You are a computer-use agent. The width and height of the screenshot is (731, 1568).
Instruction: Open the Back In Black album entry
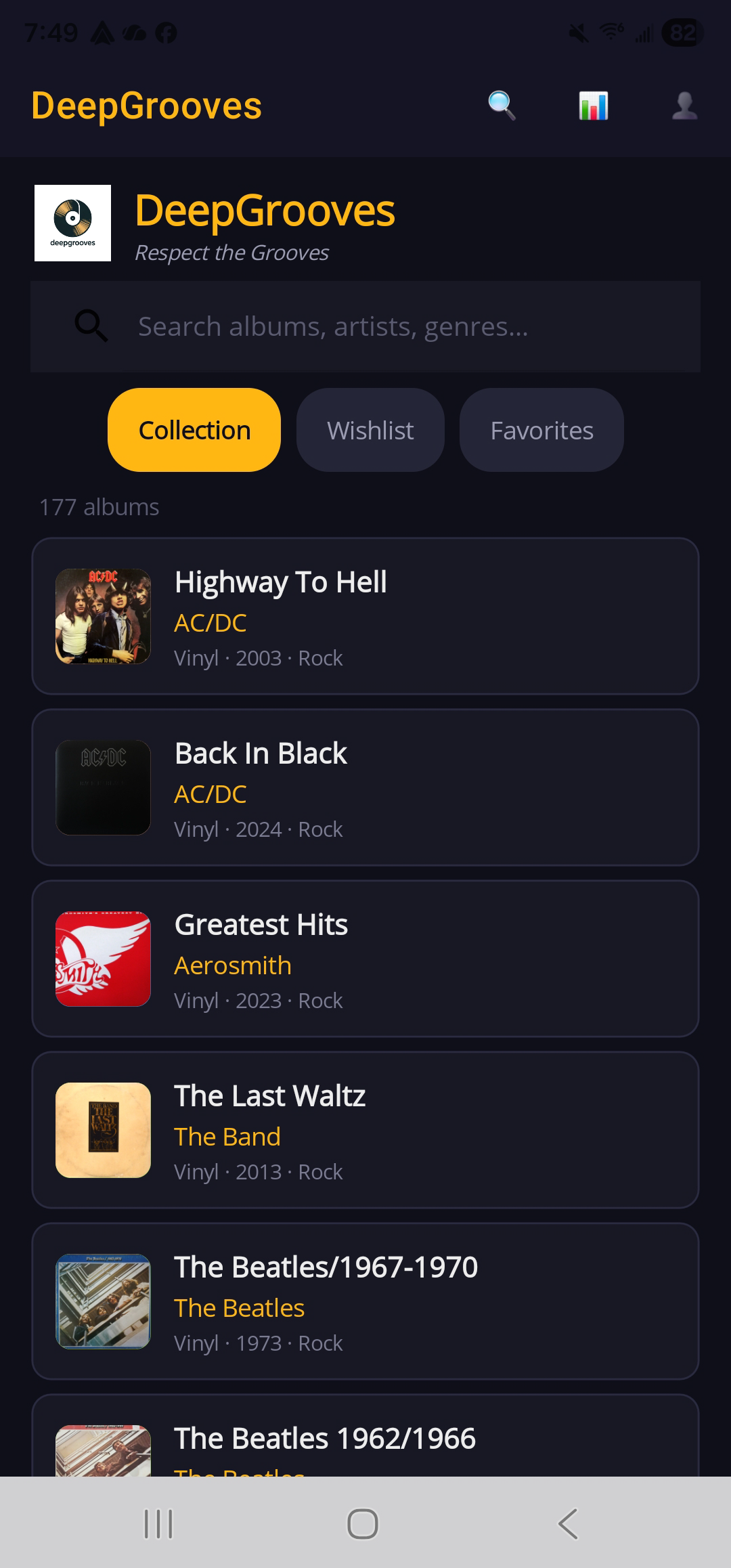[x=365, y=787]
